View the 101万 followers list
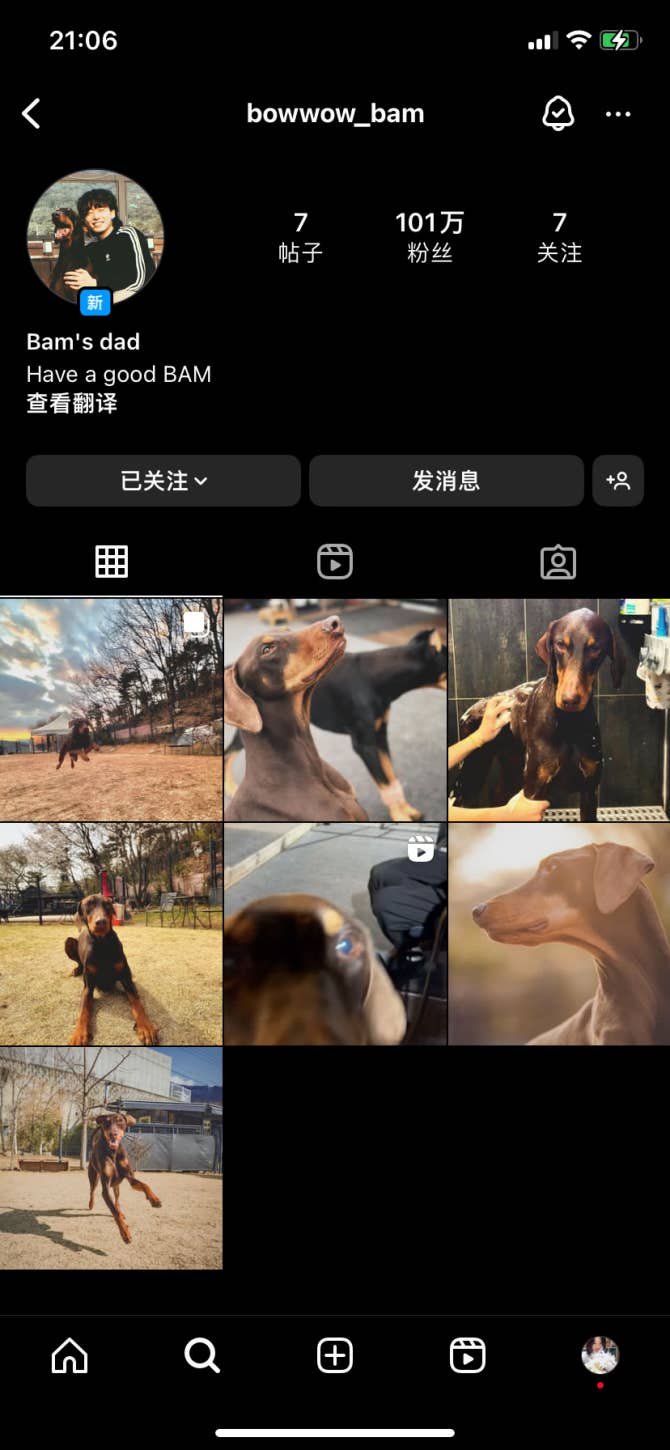 (x=429, y=236)
